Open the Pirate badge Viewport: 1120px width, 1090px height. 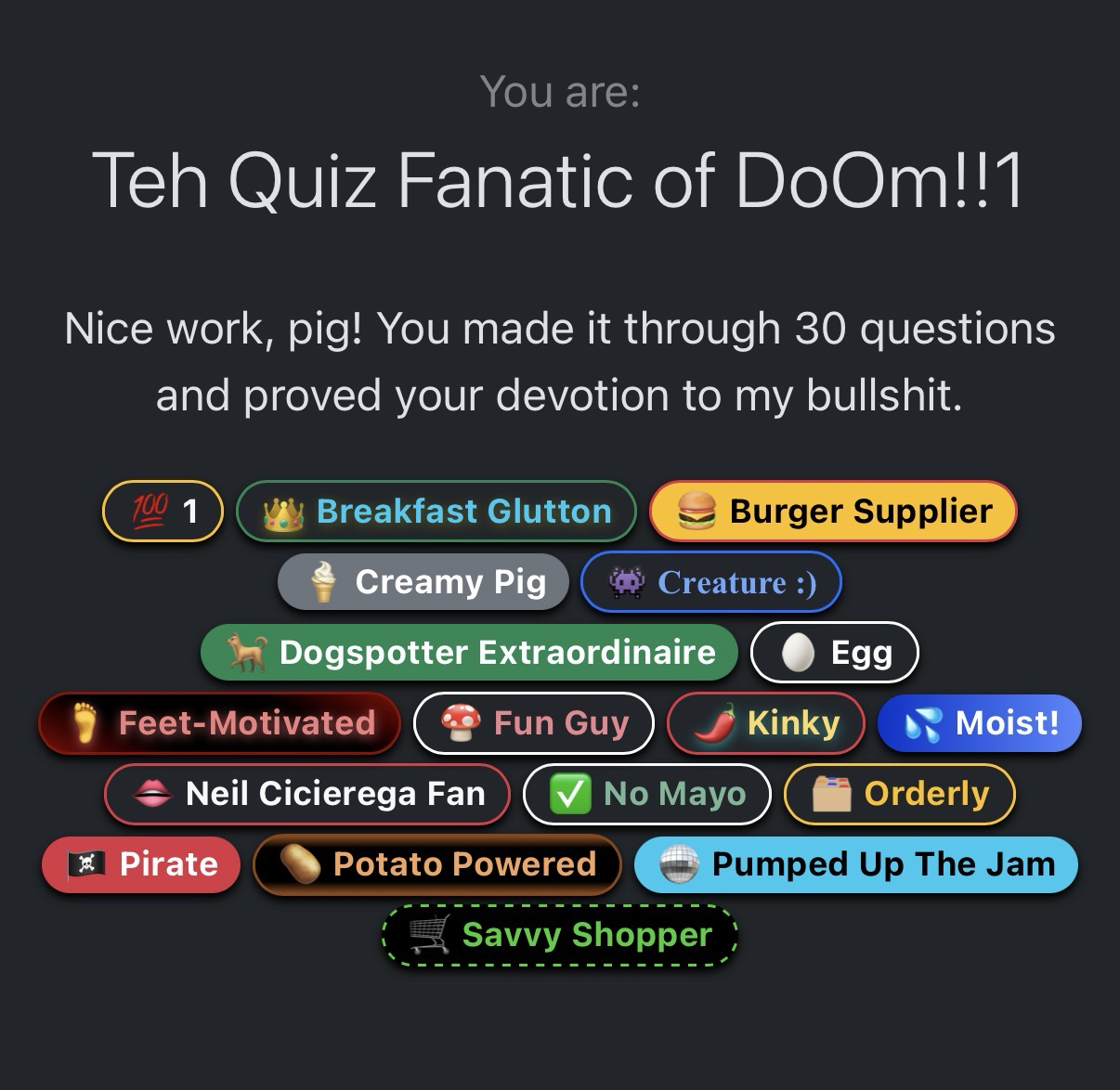point(141,864)
